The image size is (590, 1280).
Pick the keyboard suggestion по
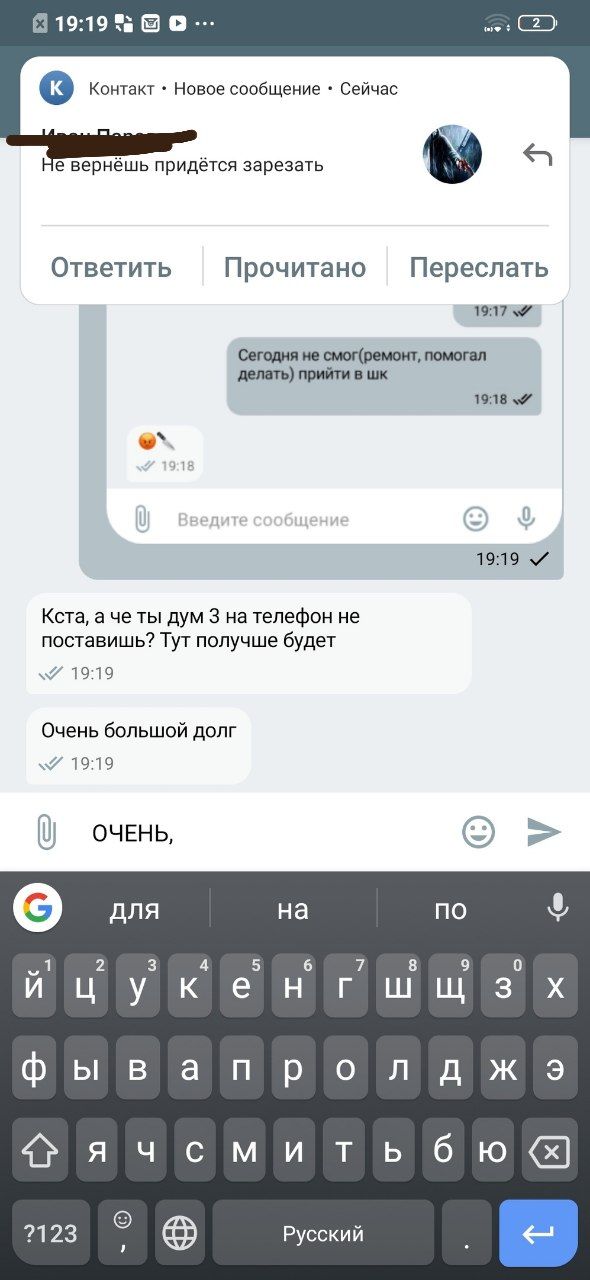click(451, 909)
